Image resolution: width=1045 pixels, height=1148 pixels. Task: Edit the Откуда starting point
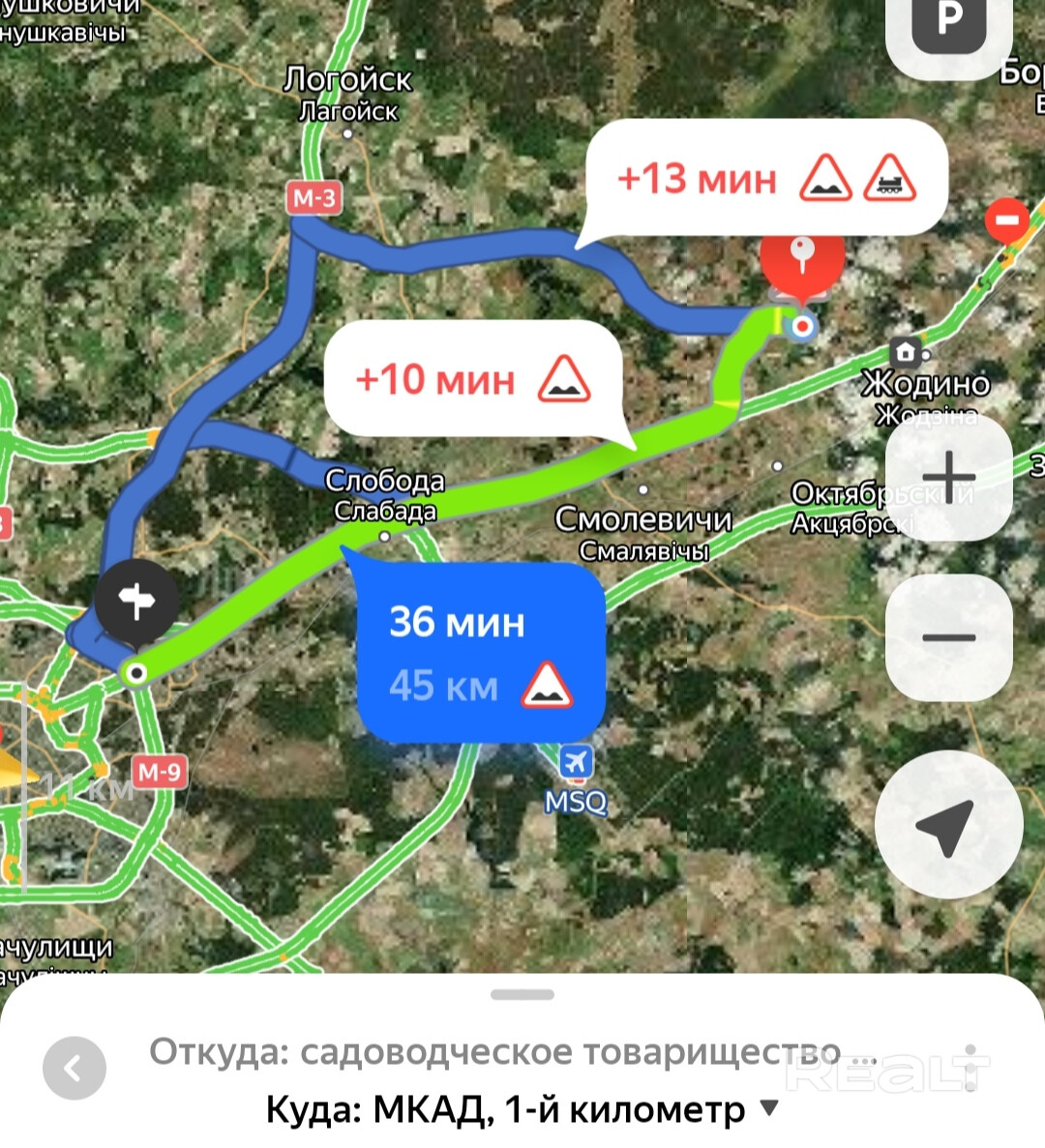tap(493, 1052)
